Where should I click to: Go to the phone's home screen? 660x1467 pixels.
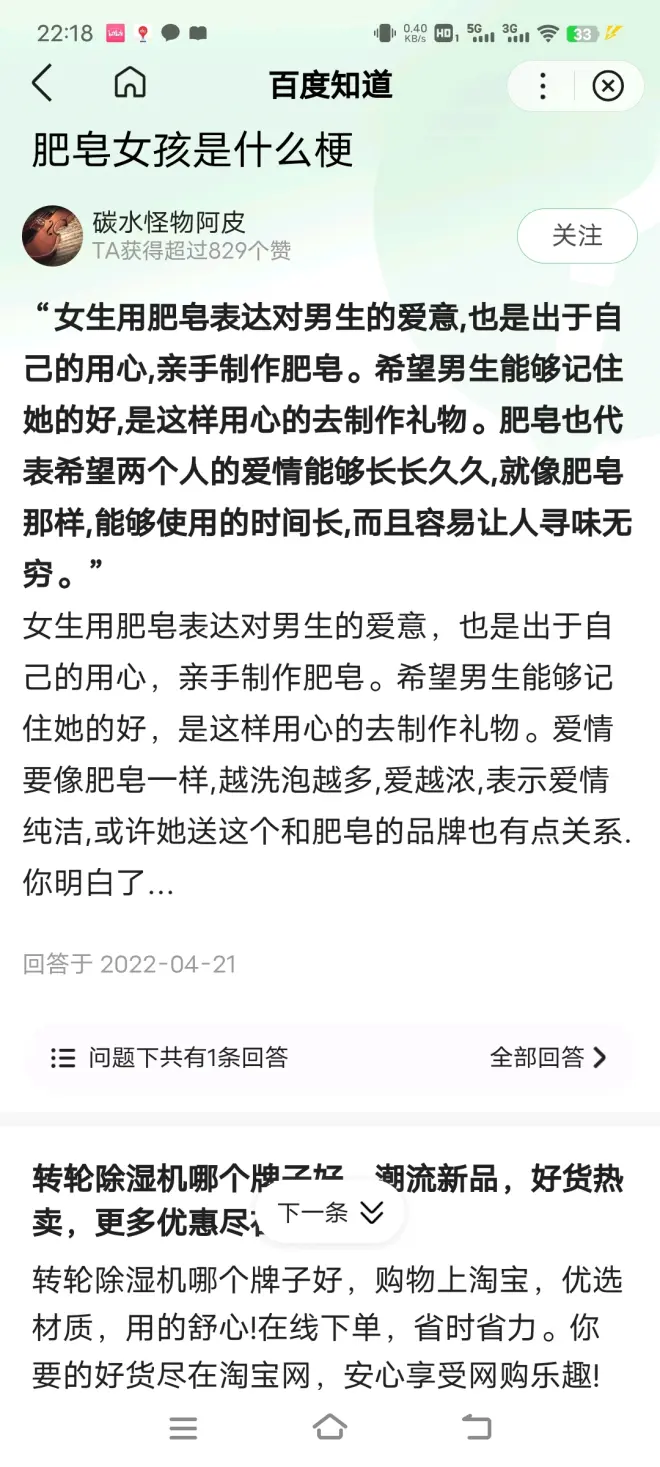[330, 1428]
